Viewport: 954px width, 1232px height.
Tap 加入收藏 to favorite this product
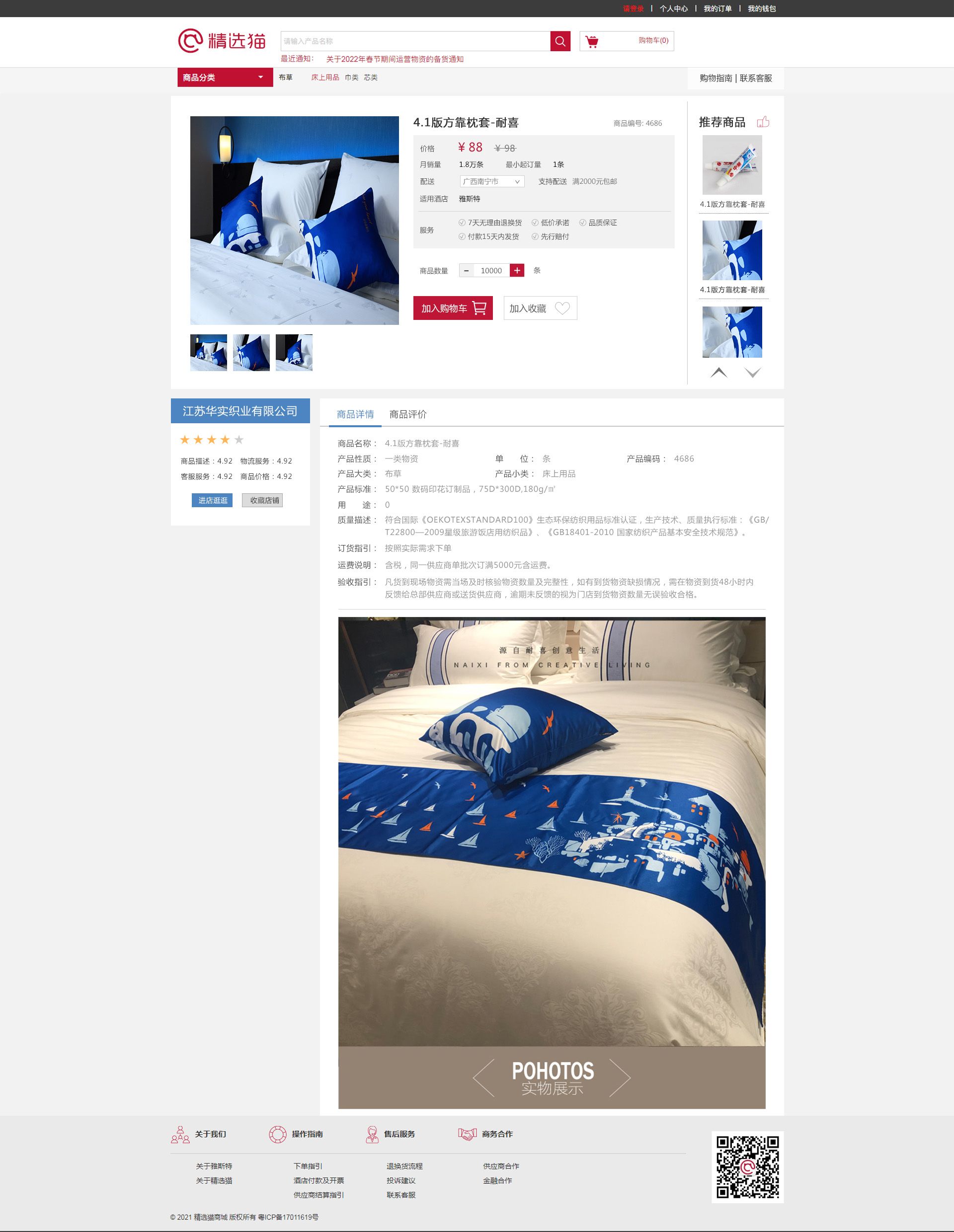click(x=540, y=308)
